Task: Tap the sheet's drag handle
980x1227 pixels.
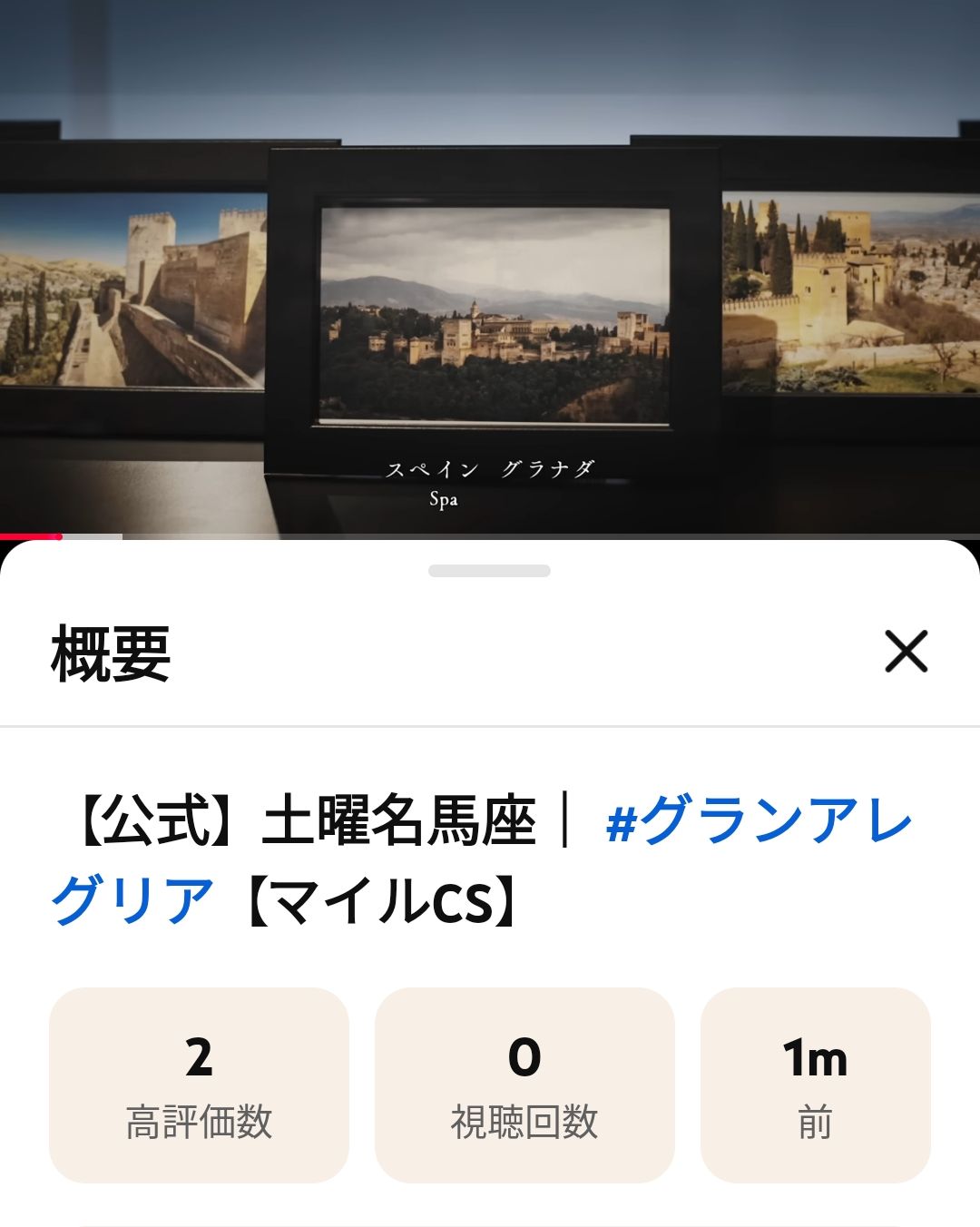Action: 489,571
